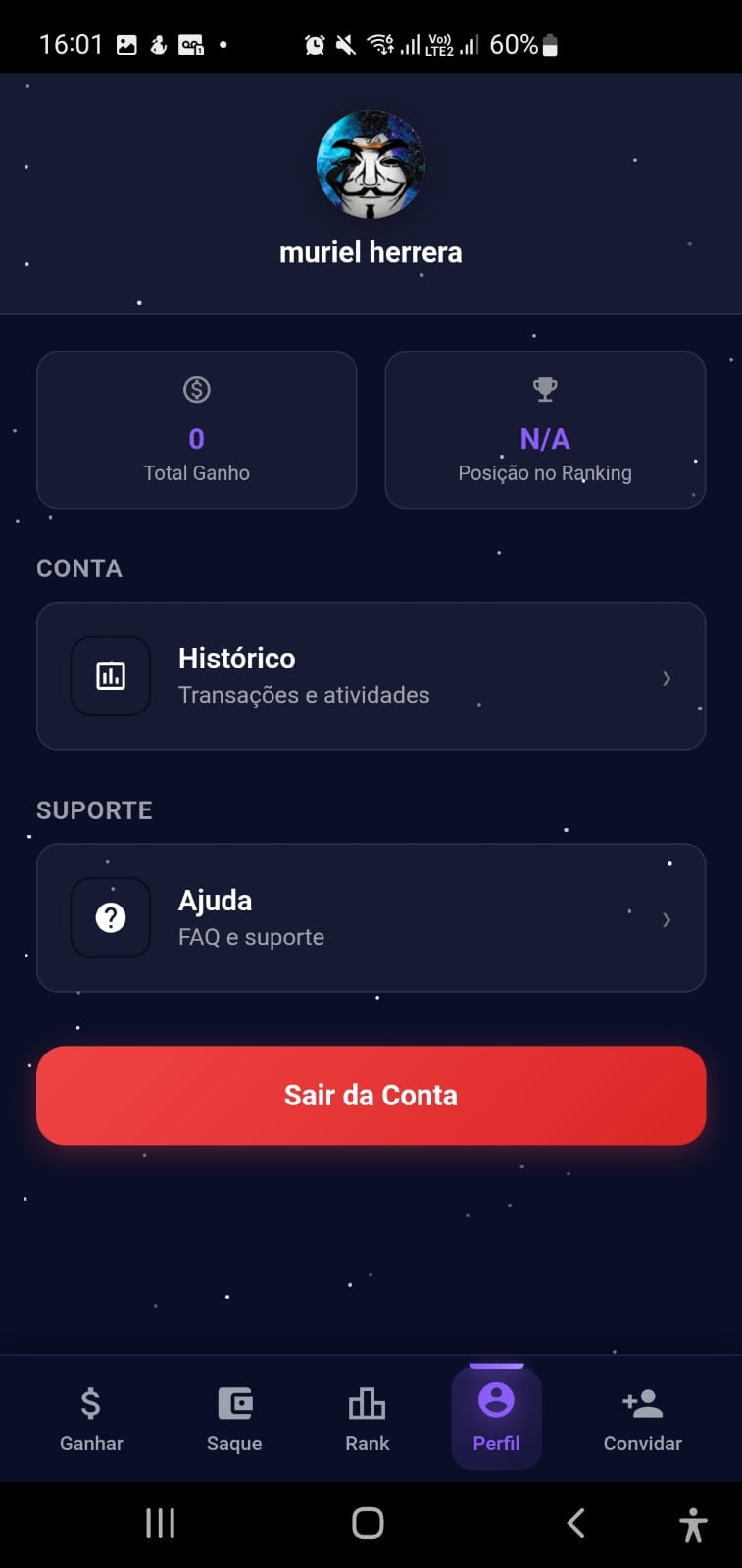Click the trophy icon above Posição no Ranking
The image size is (742, 1568).
[544, 388]
